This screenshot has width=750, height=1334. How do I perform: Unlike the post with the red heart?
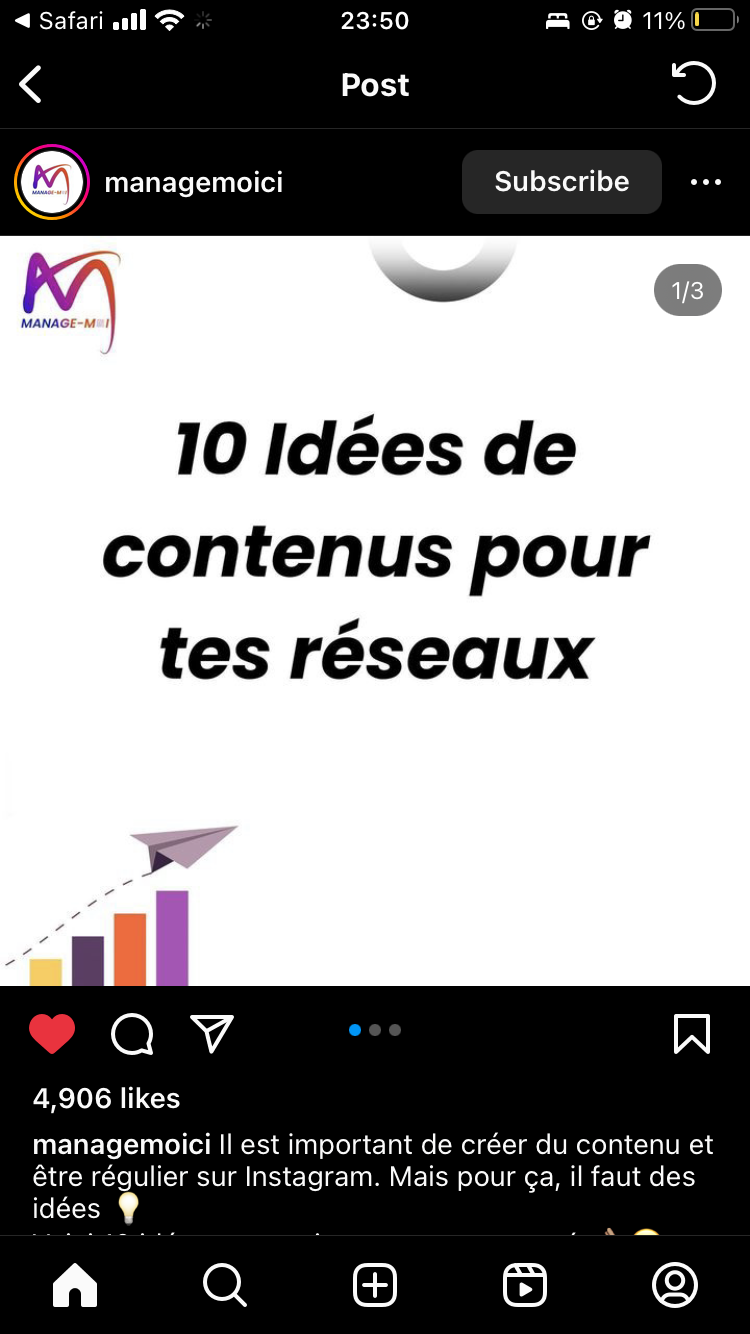click(52, 1034)
